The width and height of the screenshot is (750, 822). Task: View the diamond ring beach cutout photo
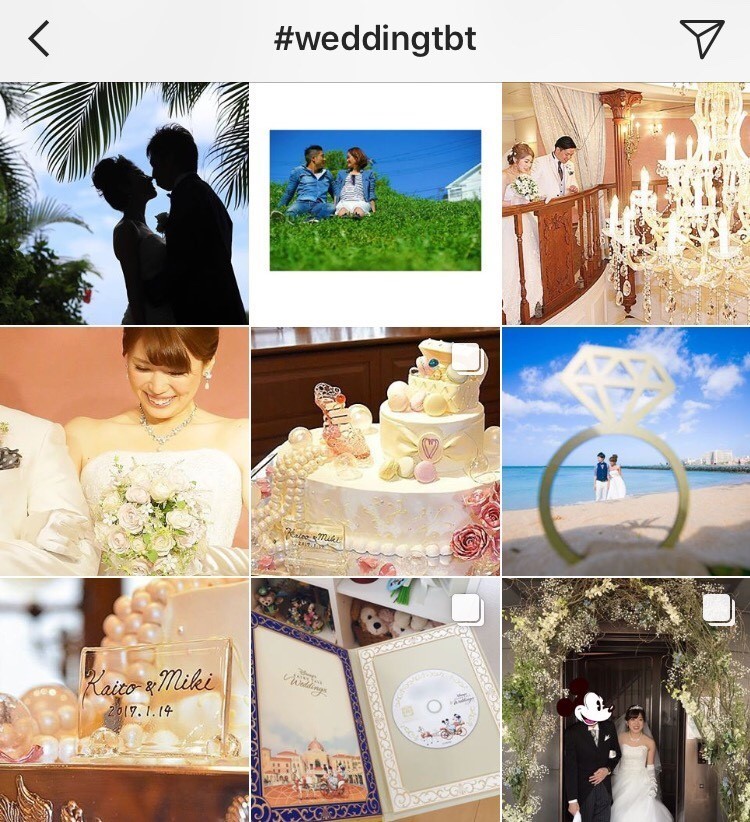coord(625,449)
